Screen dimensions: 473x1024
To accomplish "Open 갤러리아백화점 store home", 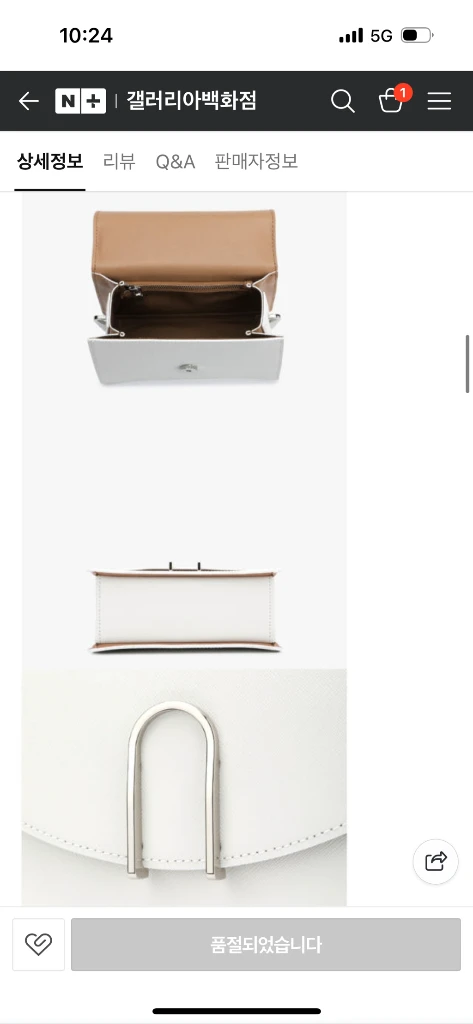I will click(x=191, y=101).
